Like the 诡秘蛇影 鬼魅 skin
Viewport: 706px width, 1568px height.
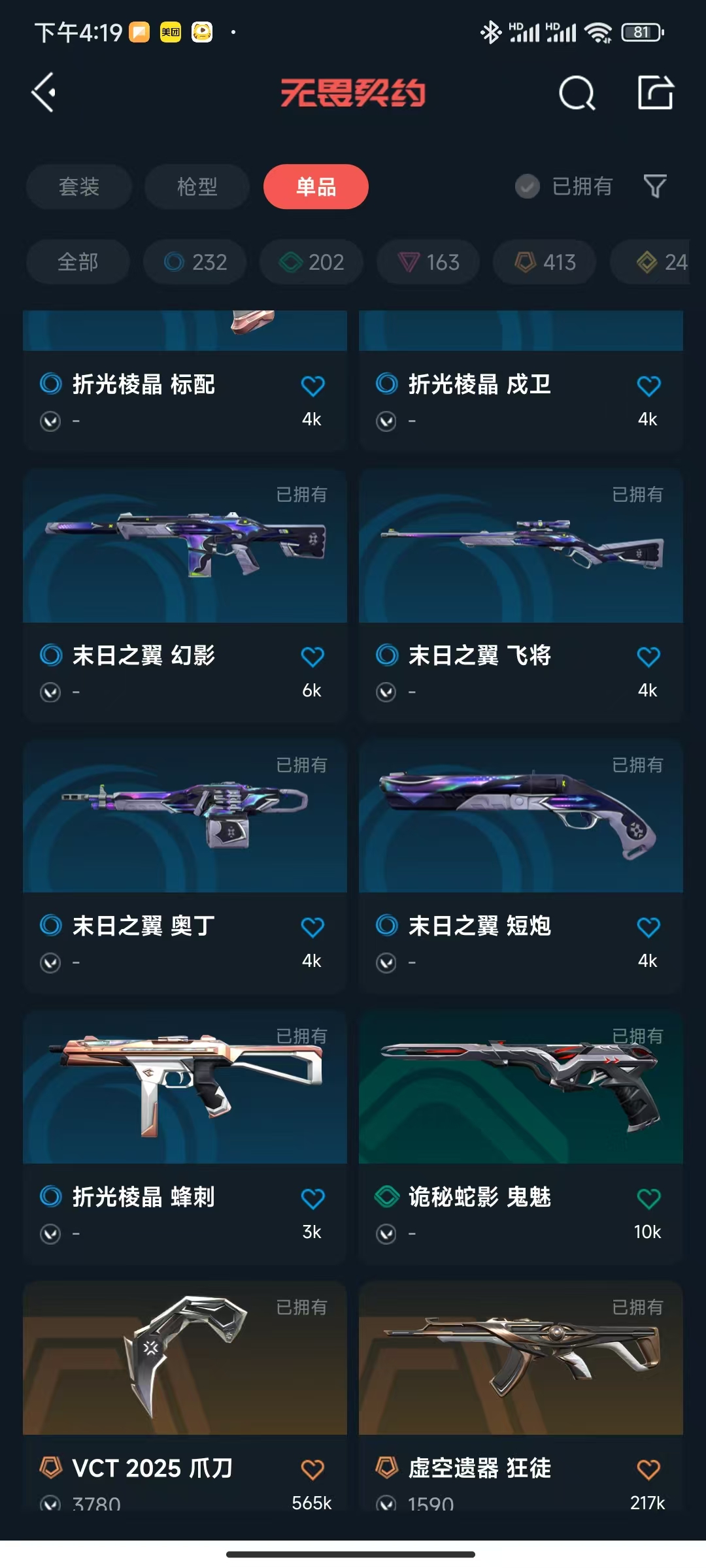648,1198
